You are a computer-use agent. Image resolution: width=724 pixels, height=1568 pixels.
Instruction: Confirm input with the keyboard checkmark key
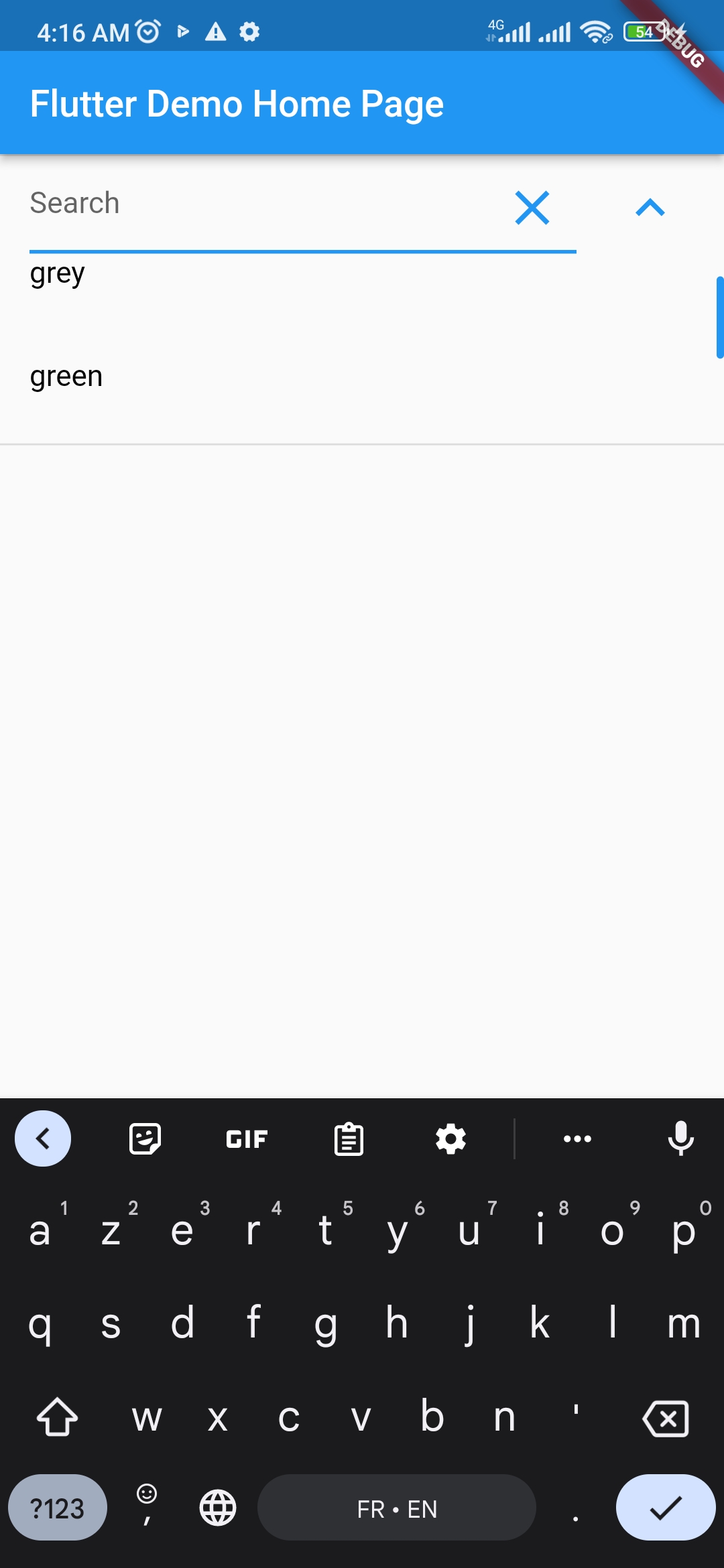665,1508
